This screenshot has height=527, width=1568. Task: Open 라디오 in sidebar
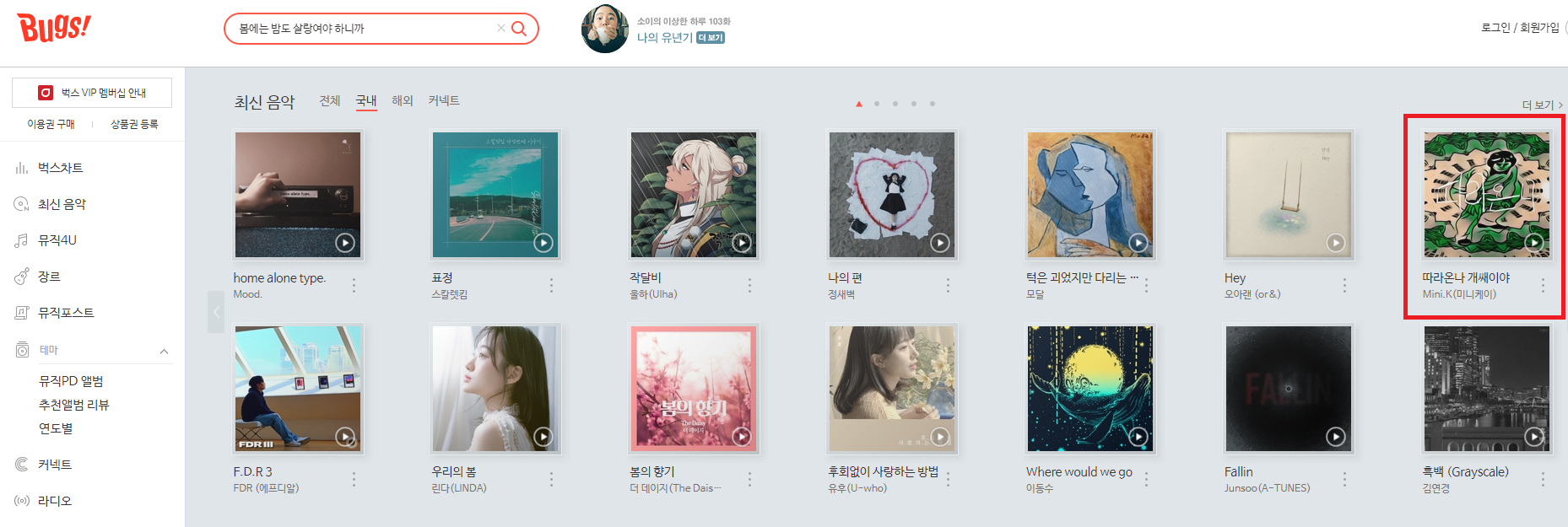pyautogui.click(x=55, y=501)
